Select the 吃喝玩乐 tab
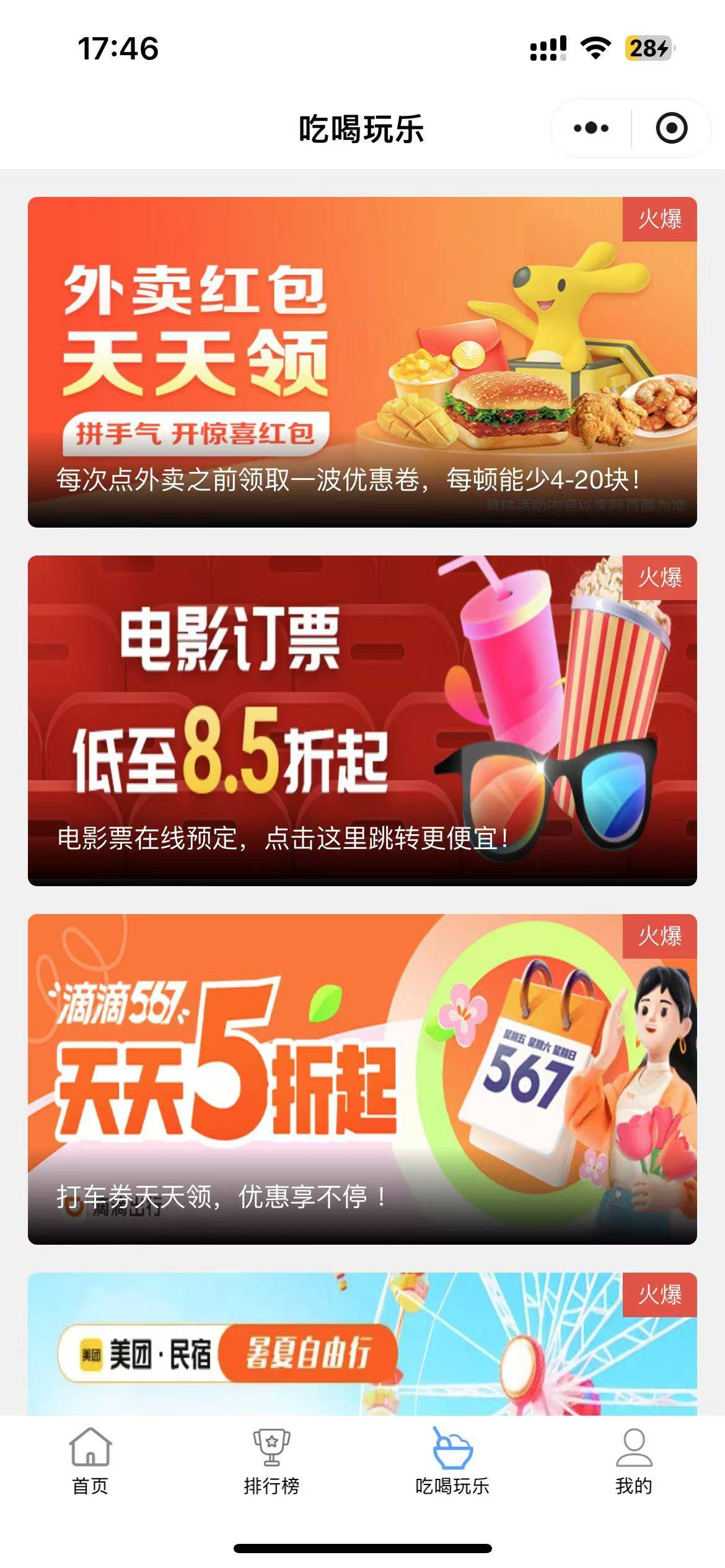The image size is (725, 1568). pyautogui.click(x=452, y=1461)
